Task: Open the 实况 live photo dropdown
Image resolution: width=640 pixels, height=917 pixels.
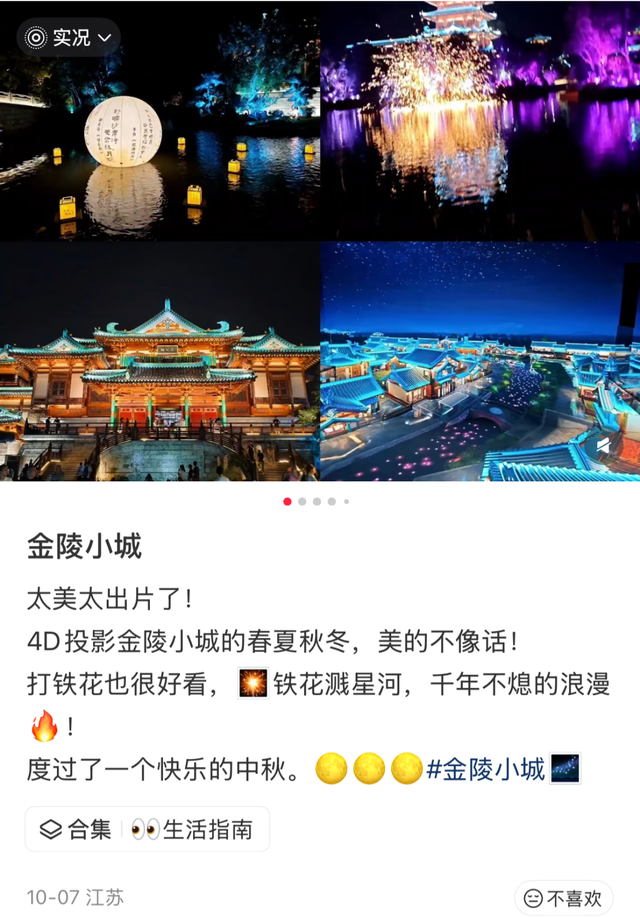Action: pyautogui.click(x=68, y=38)
